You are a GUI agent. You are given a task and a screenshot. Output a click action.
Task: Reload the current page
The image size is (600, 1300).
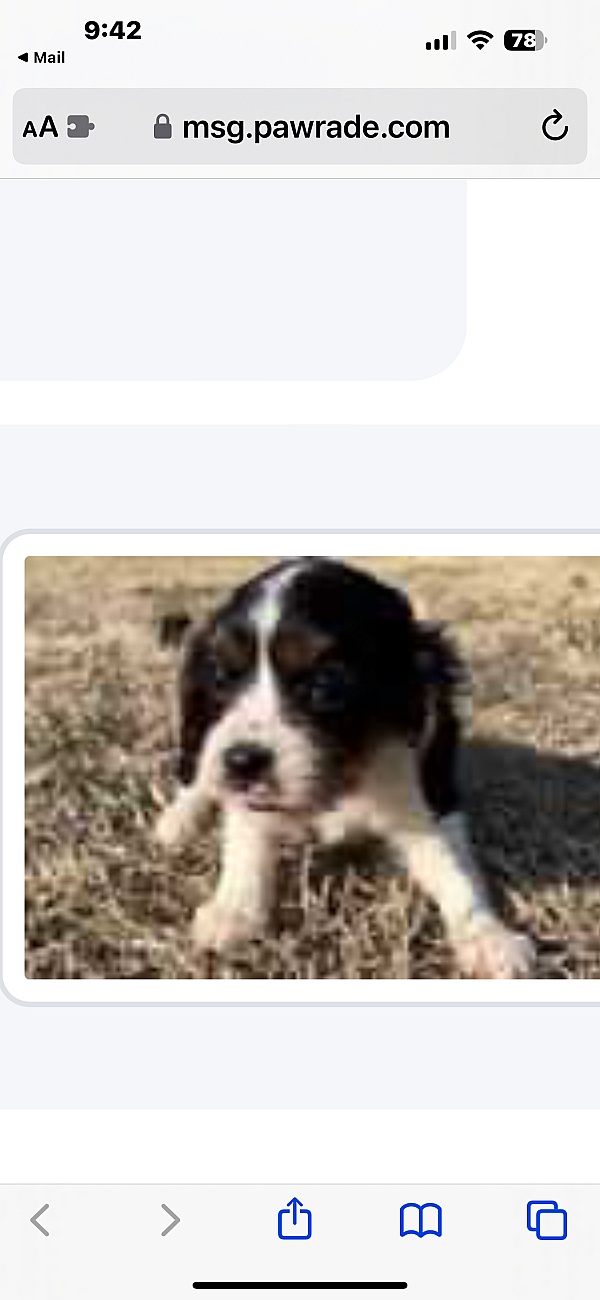point(554,127)
